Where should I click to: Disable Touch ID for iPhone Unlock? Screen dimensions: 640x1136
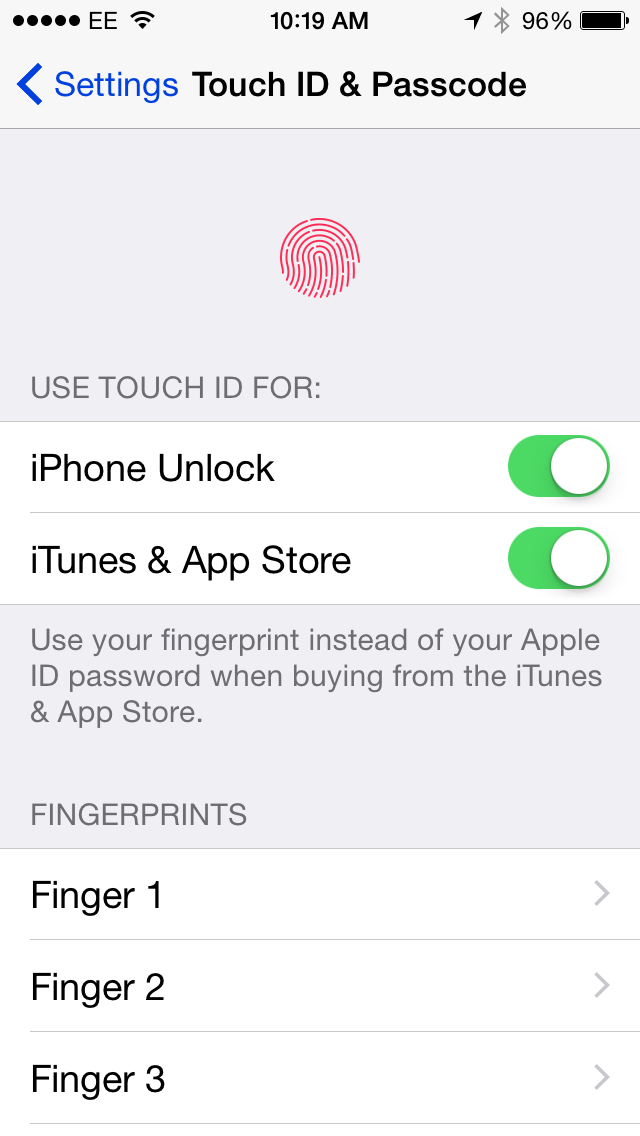[559, 467]
